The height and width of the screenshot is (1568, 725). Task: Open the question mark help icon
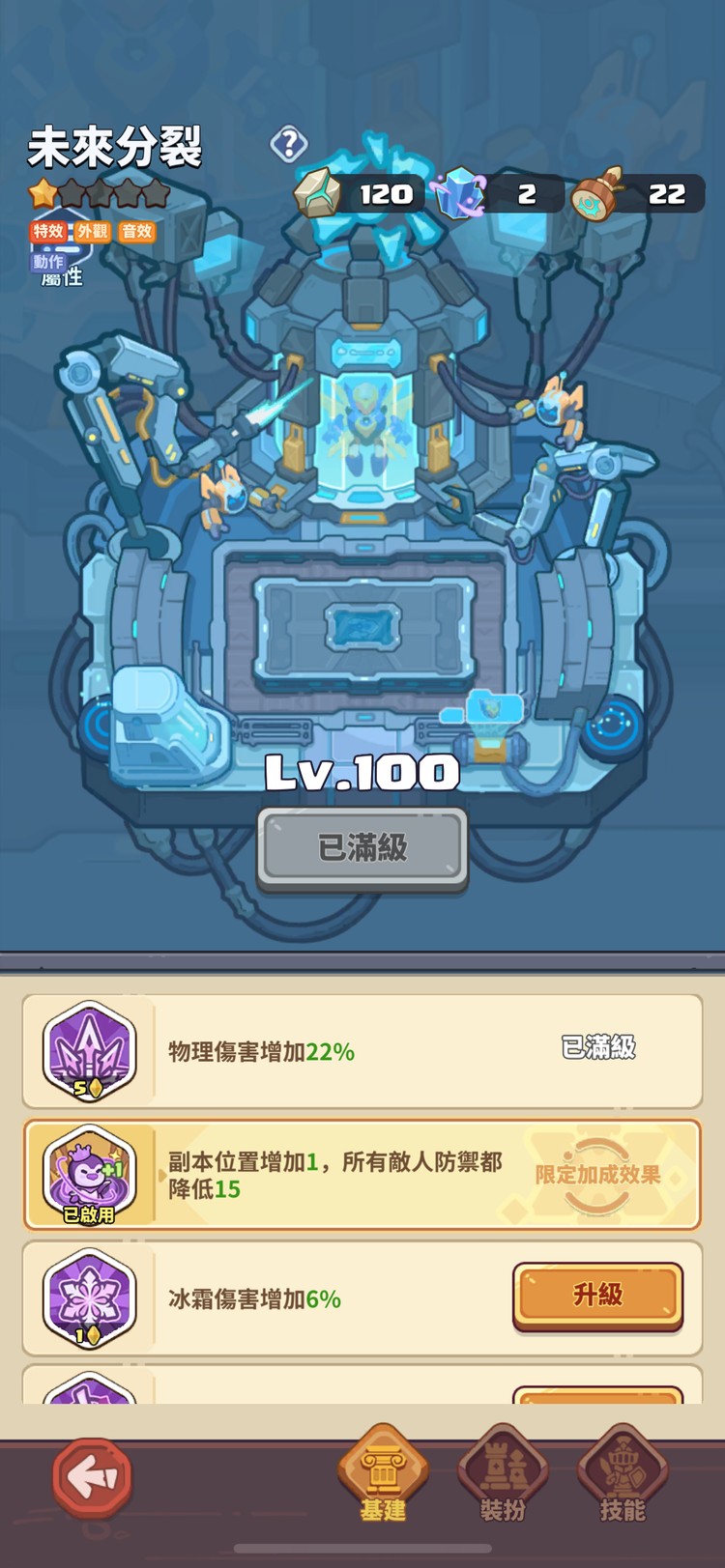tap(288, 145)
